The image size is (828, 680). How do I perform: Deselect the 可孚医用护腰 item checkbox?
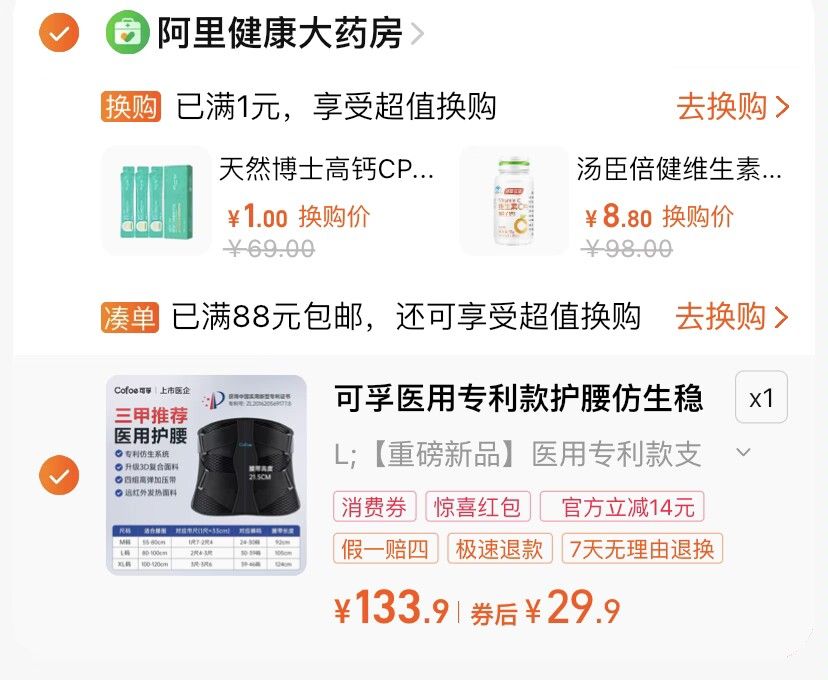tap(59, 475)
